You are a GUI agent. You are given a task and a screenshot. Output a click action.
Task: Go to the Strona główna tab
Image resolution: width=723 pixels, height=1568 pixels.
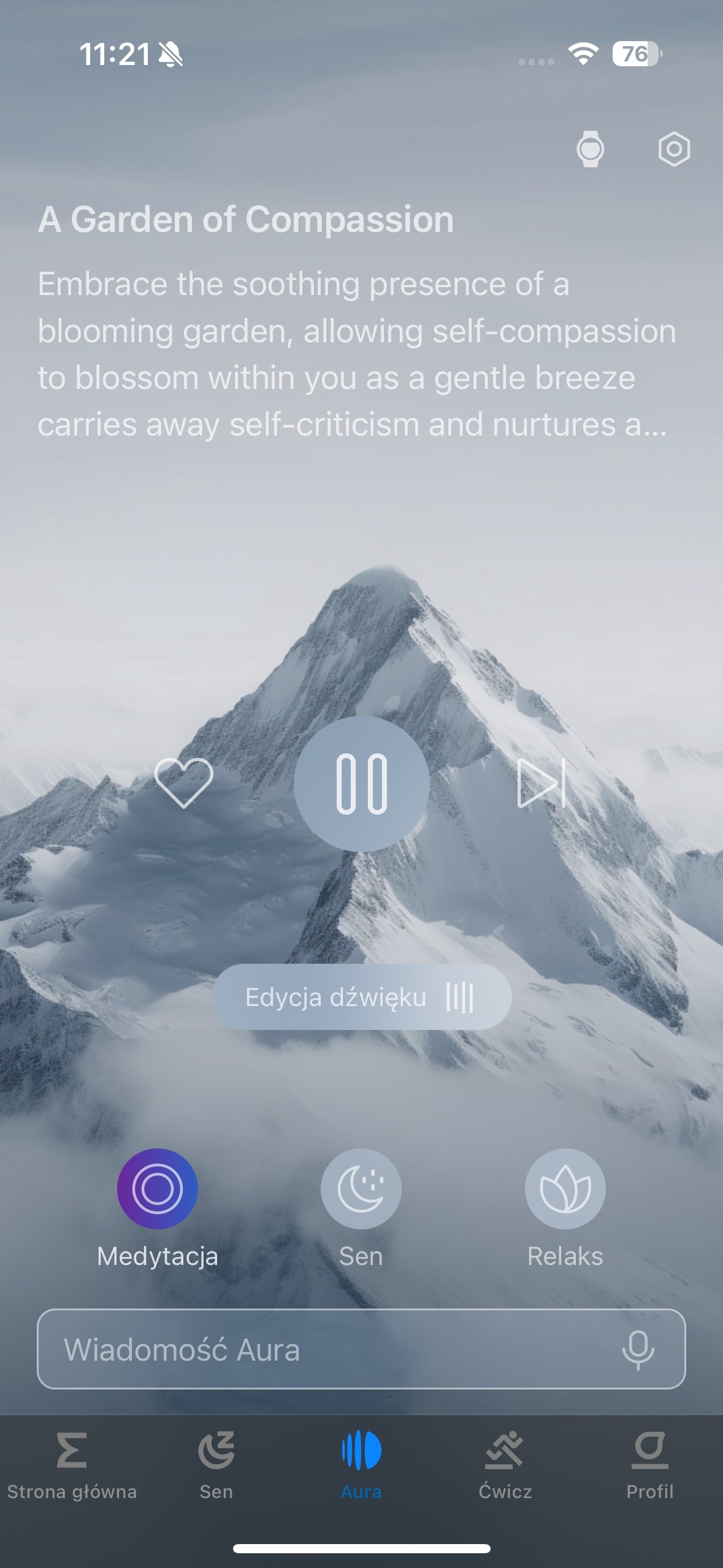[72, 1467]
